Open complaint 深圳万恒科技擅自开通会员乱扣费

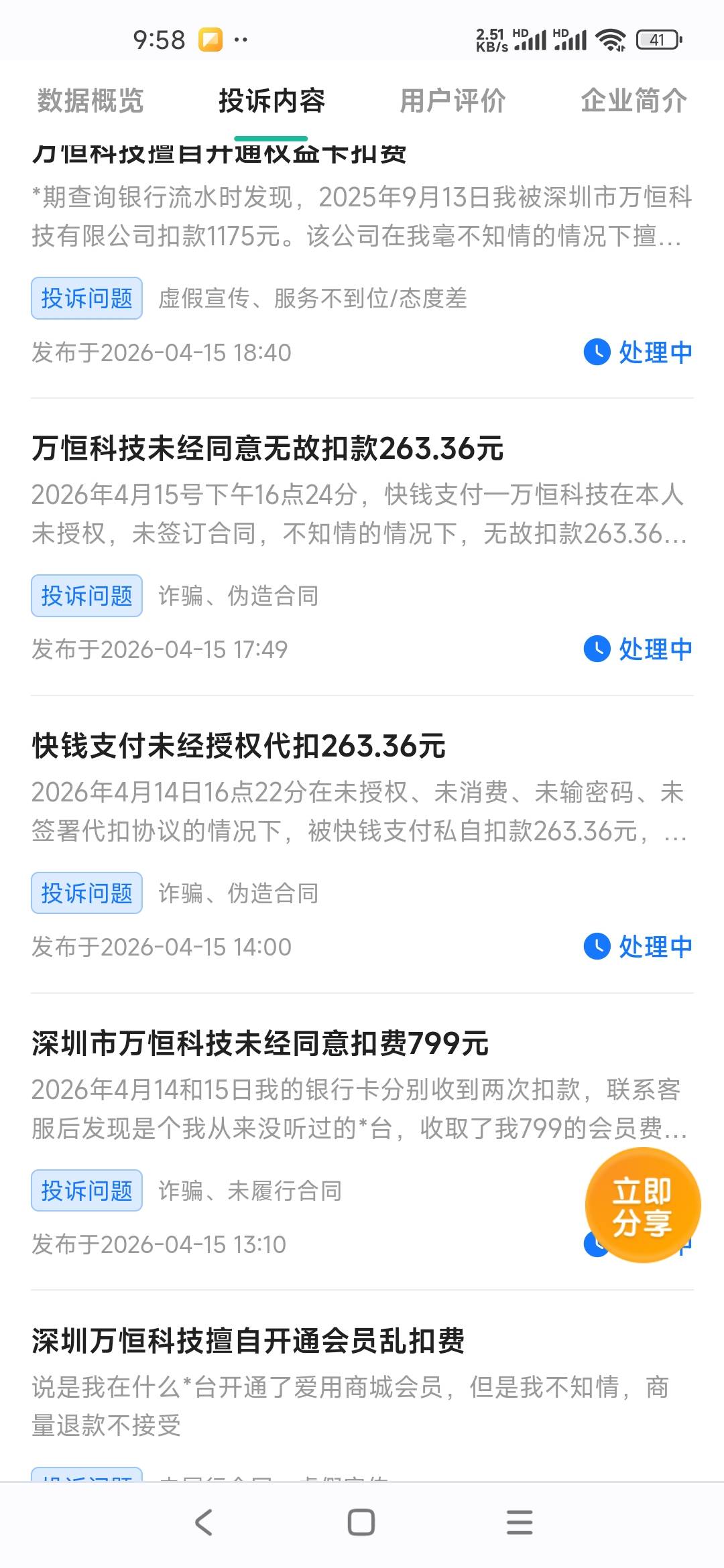[x=248, y=1341]
